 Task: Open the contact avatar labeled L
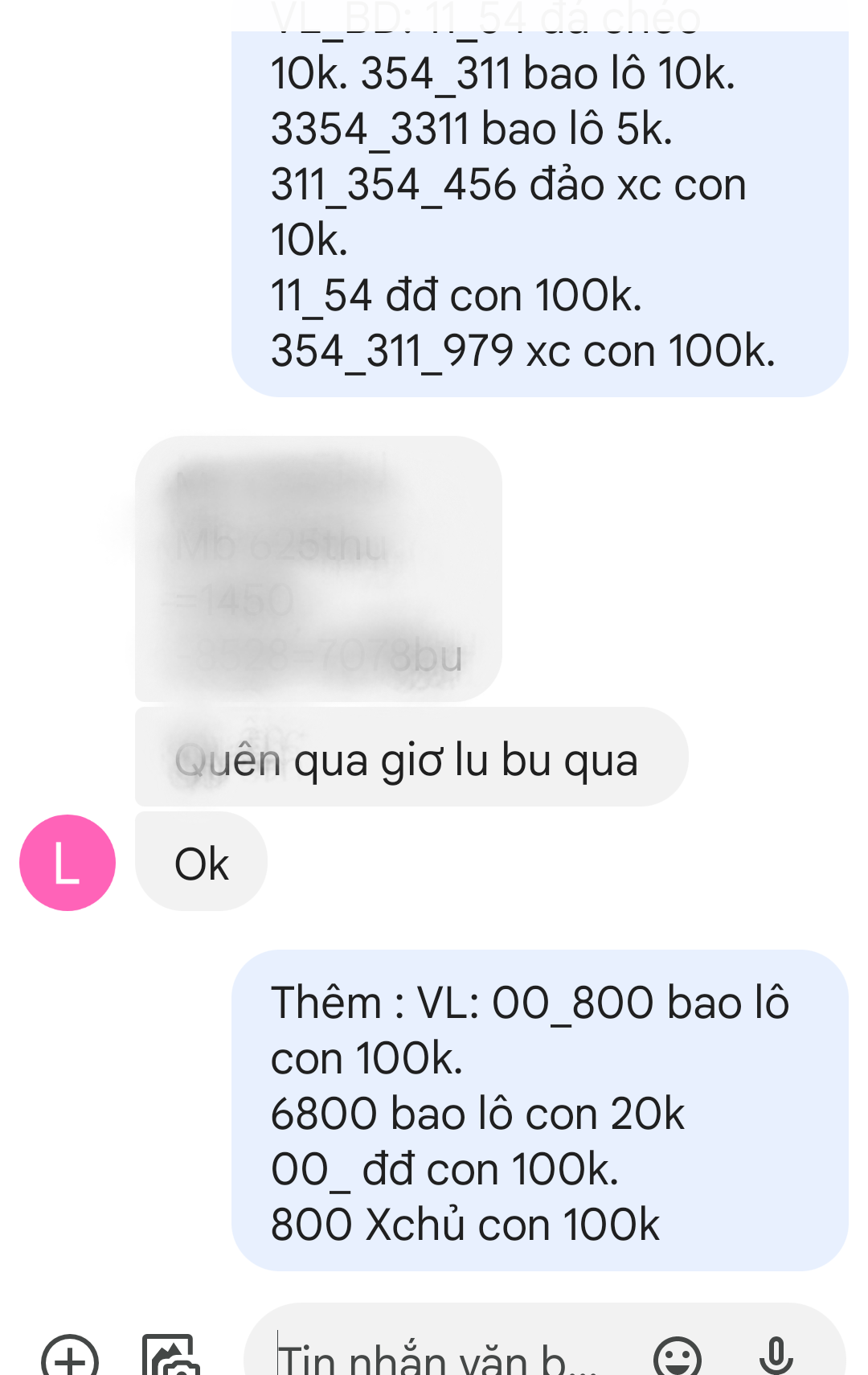click(68, 863)
